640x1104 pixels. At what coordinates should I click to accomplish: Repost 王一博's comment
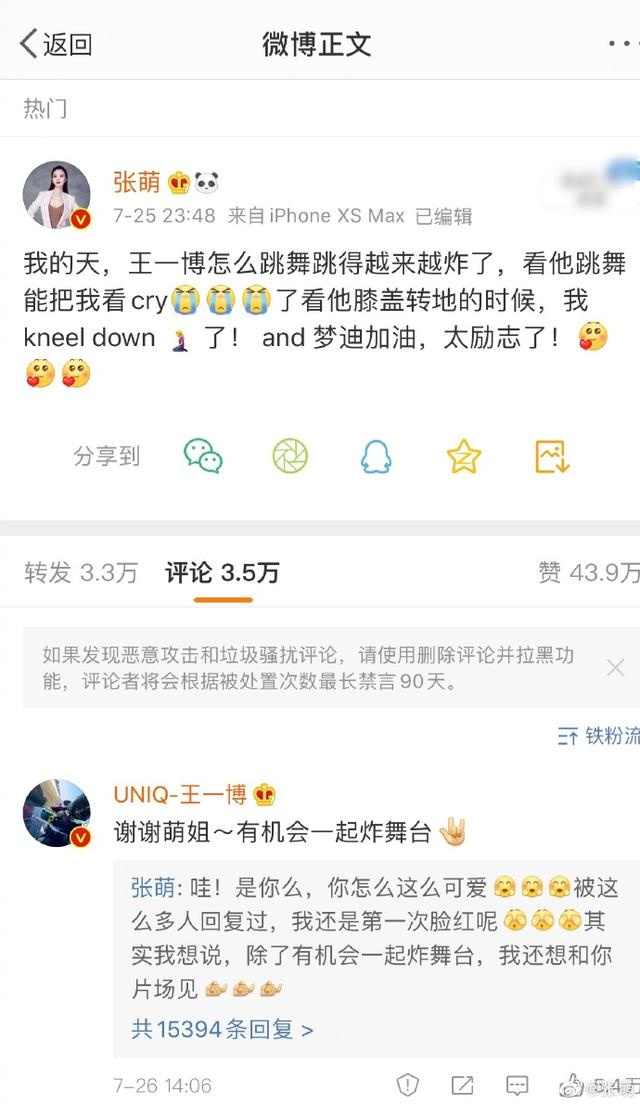tap(462, 1085)
